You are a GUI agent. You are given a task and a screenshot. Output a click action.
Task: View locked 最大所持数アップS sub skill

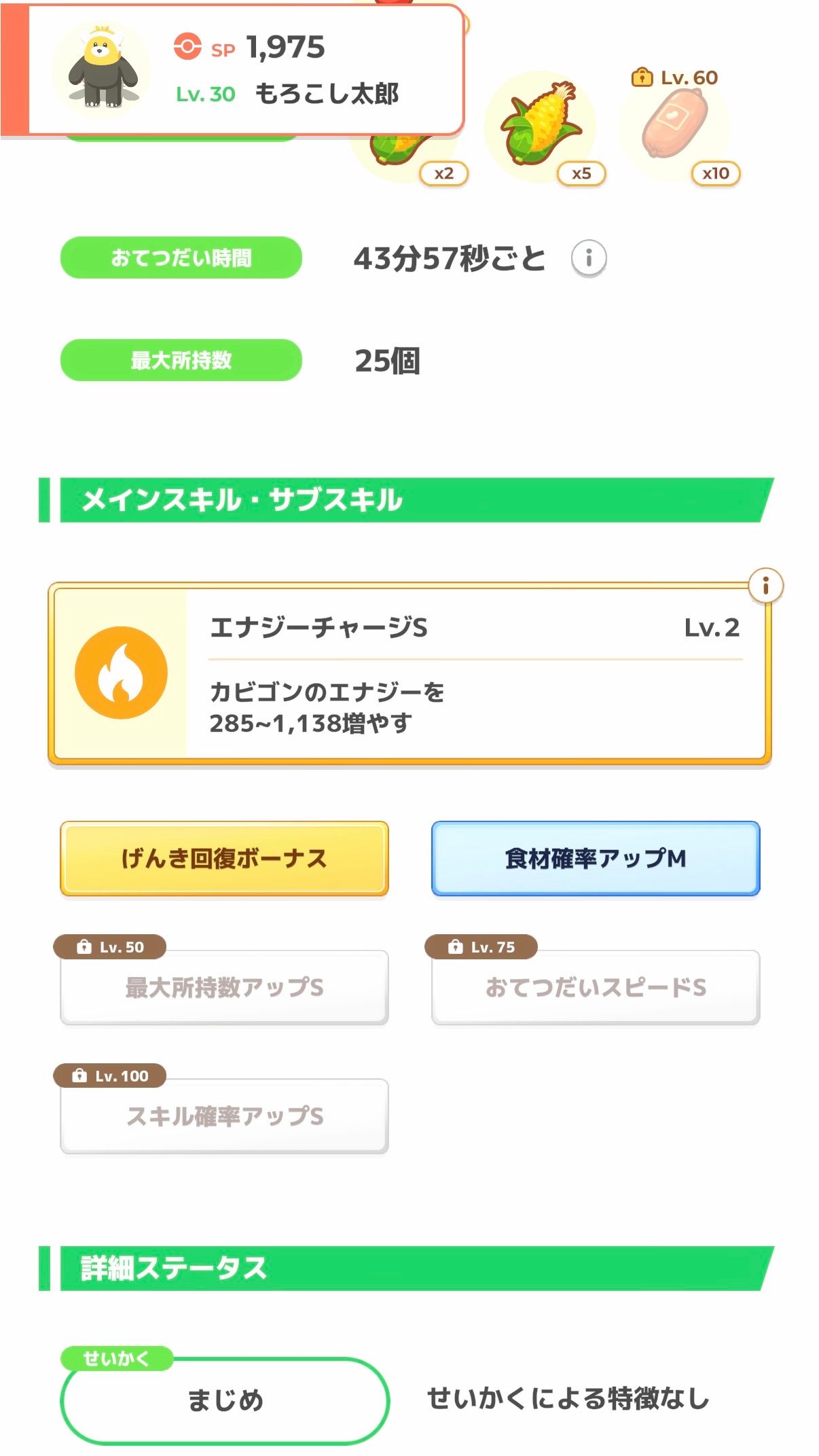tap(224, 987)
